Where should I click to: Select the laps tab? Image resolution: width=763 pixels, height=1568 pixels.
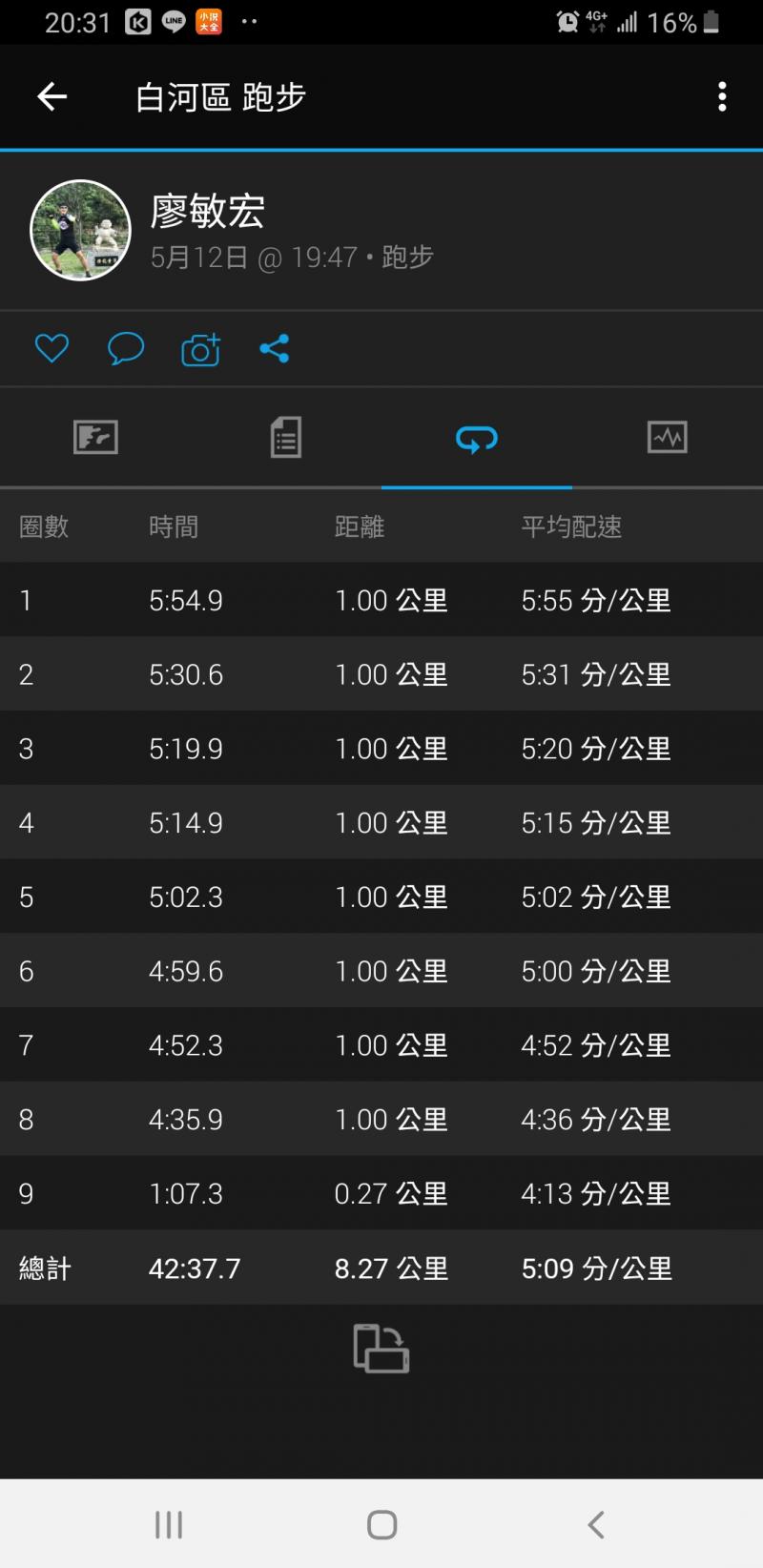(476, 438)
